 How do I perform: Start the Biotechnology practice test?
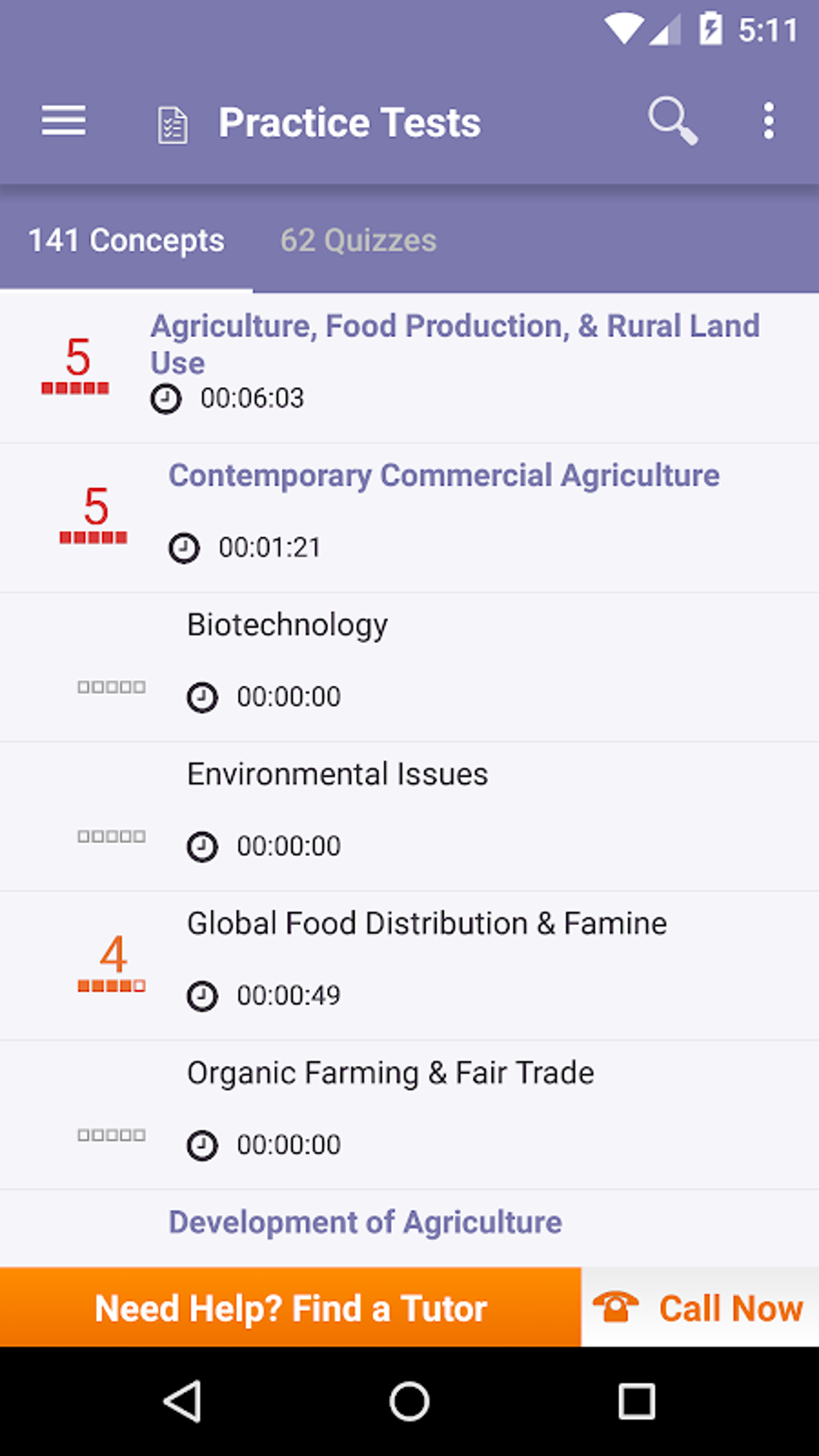tap(409, 668)
